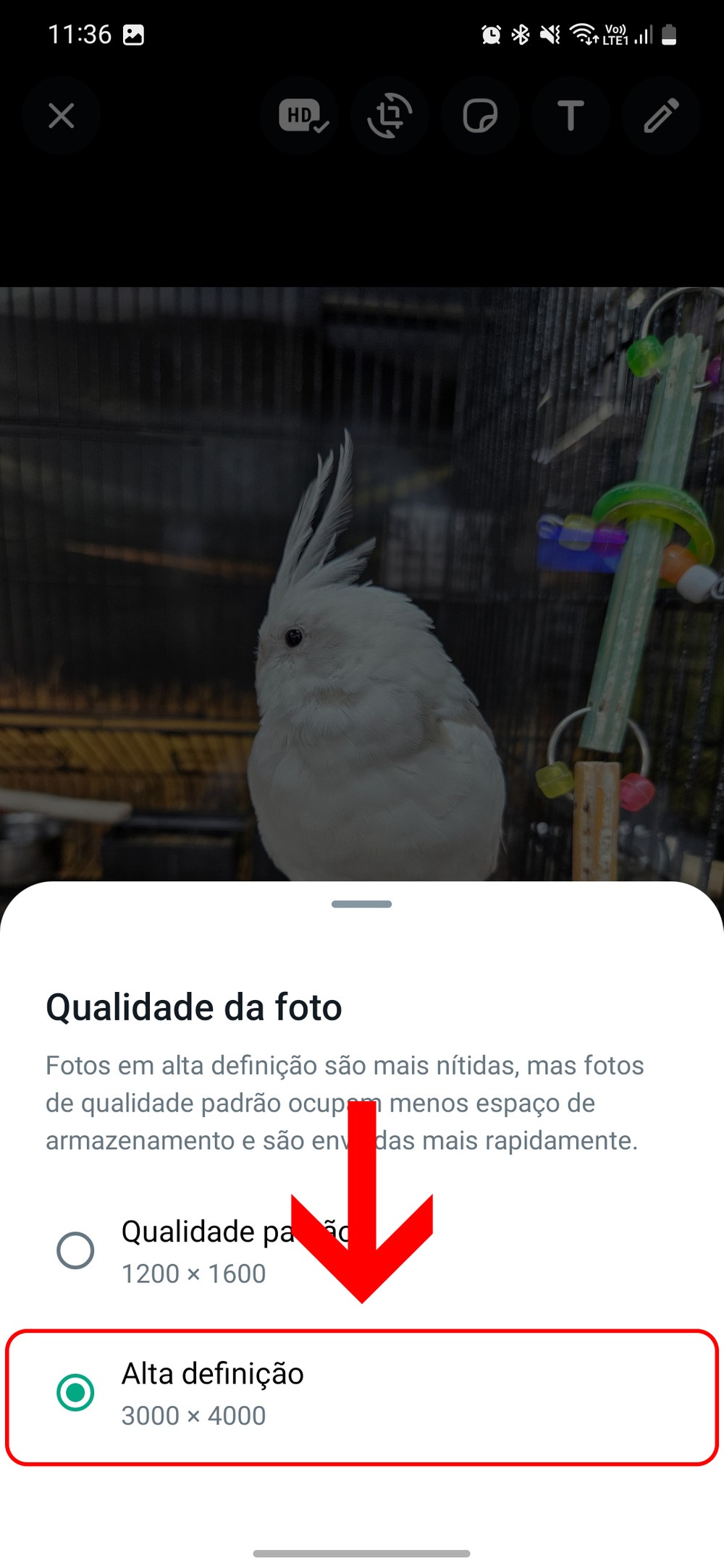Tap the bottom sheet drag handle

tap(361, 904)
